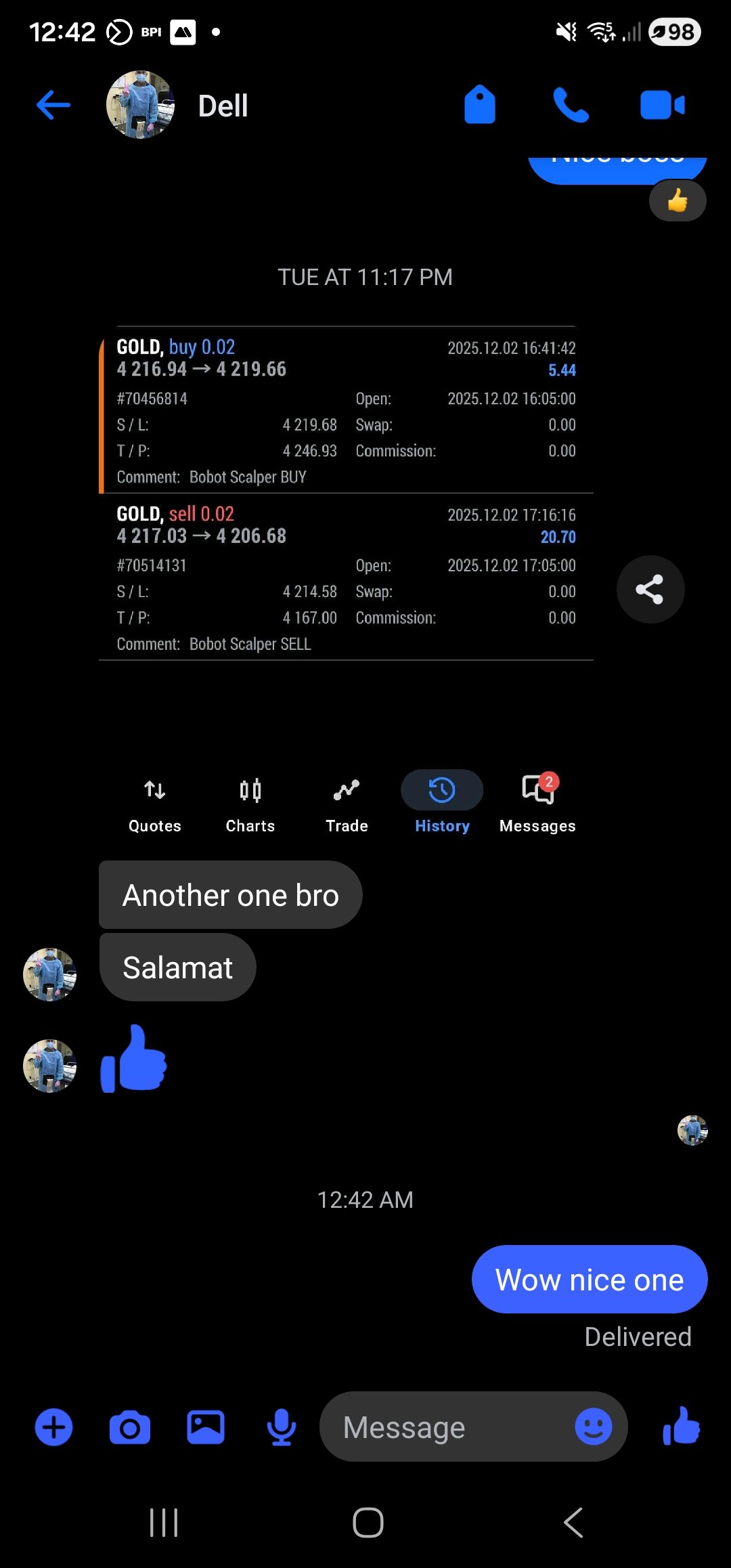Open the Charts screen

coord(250,804)
